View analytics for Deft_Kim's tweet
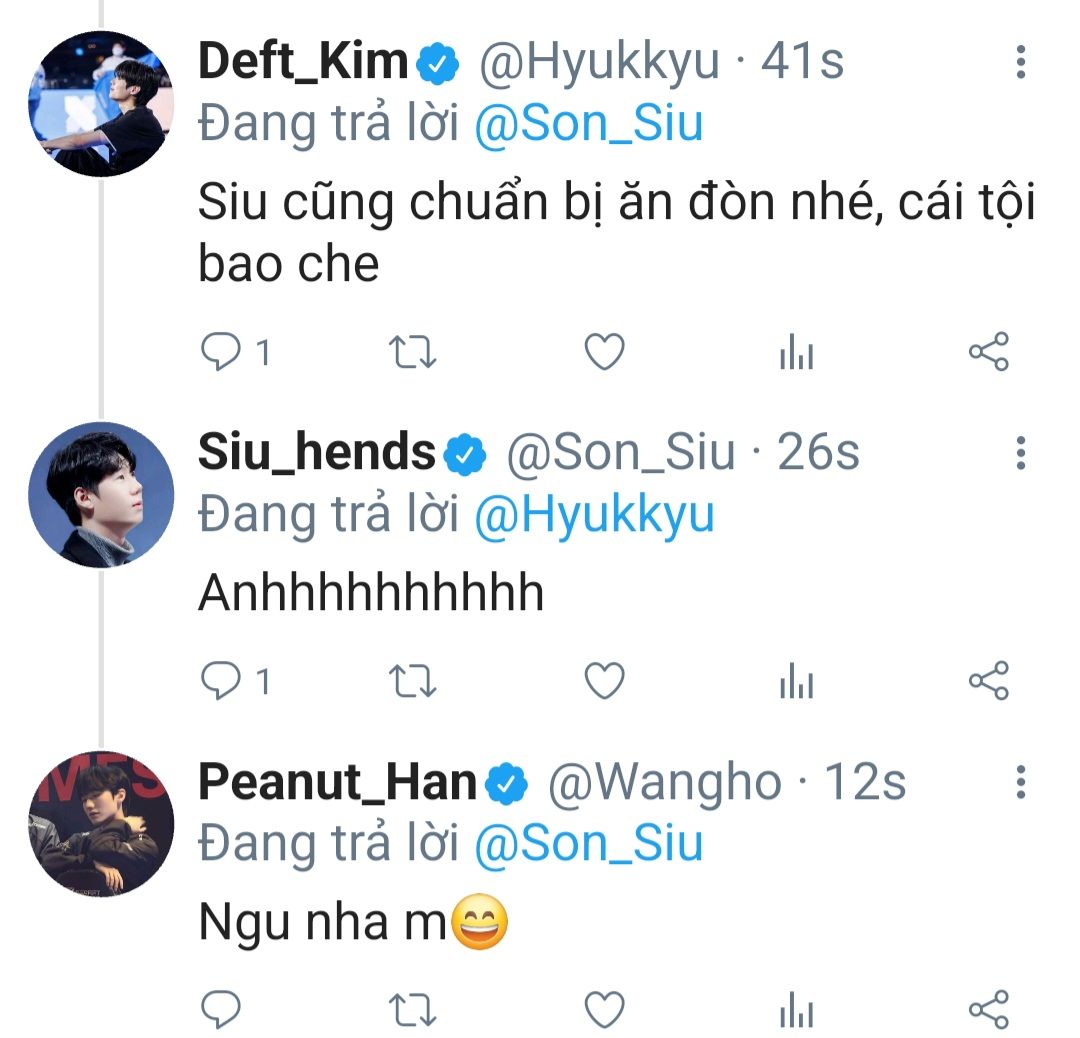The image size is (1080, 1038). point(796,351)
